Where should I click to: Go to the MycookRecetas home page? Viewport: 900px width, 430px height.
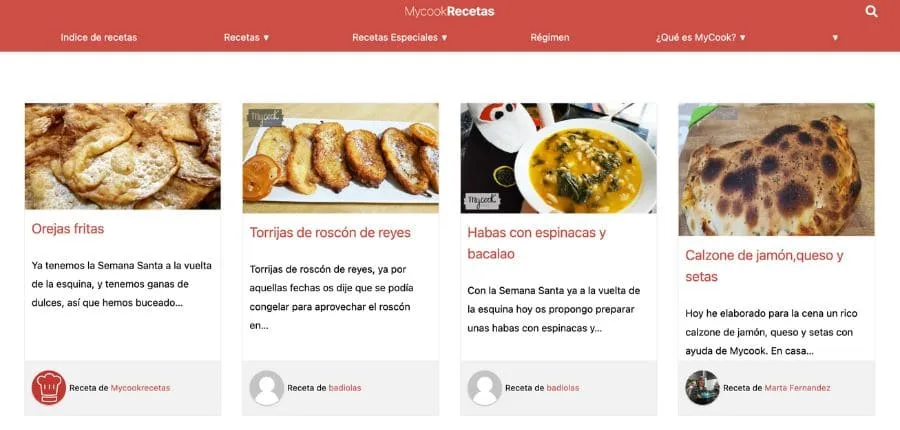[449, 12]
